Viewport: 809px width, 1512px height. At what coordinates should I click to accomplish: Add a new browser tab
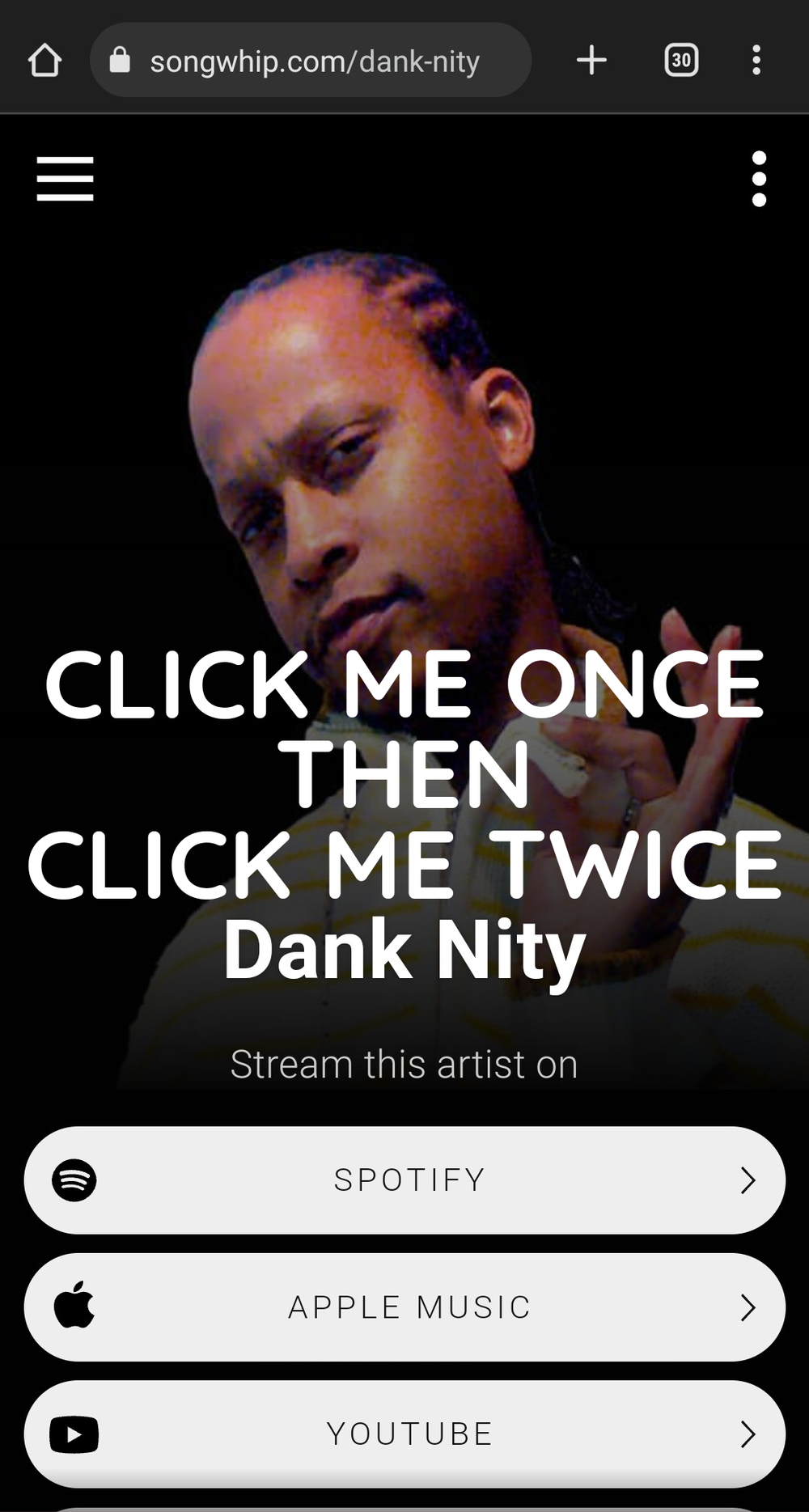[x=591, y=60]
